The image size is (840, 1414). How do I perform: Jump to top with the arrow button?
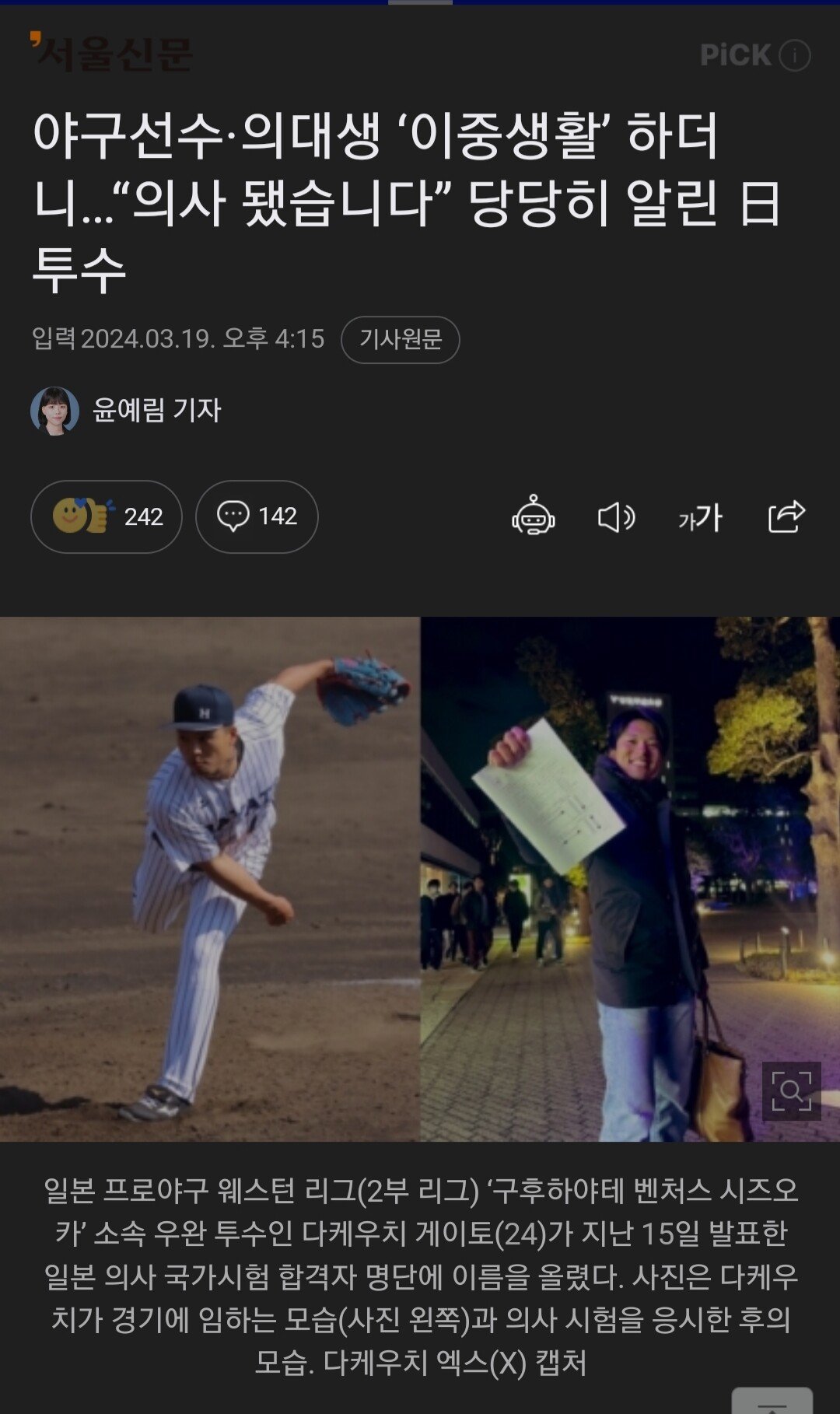772,1400
